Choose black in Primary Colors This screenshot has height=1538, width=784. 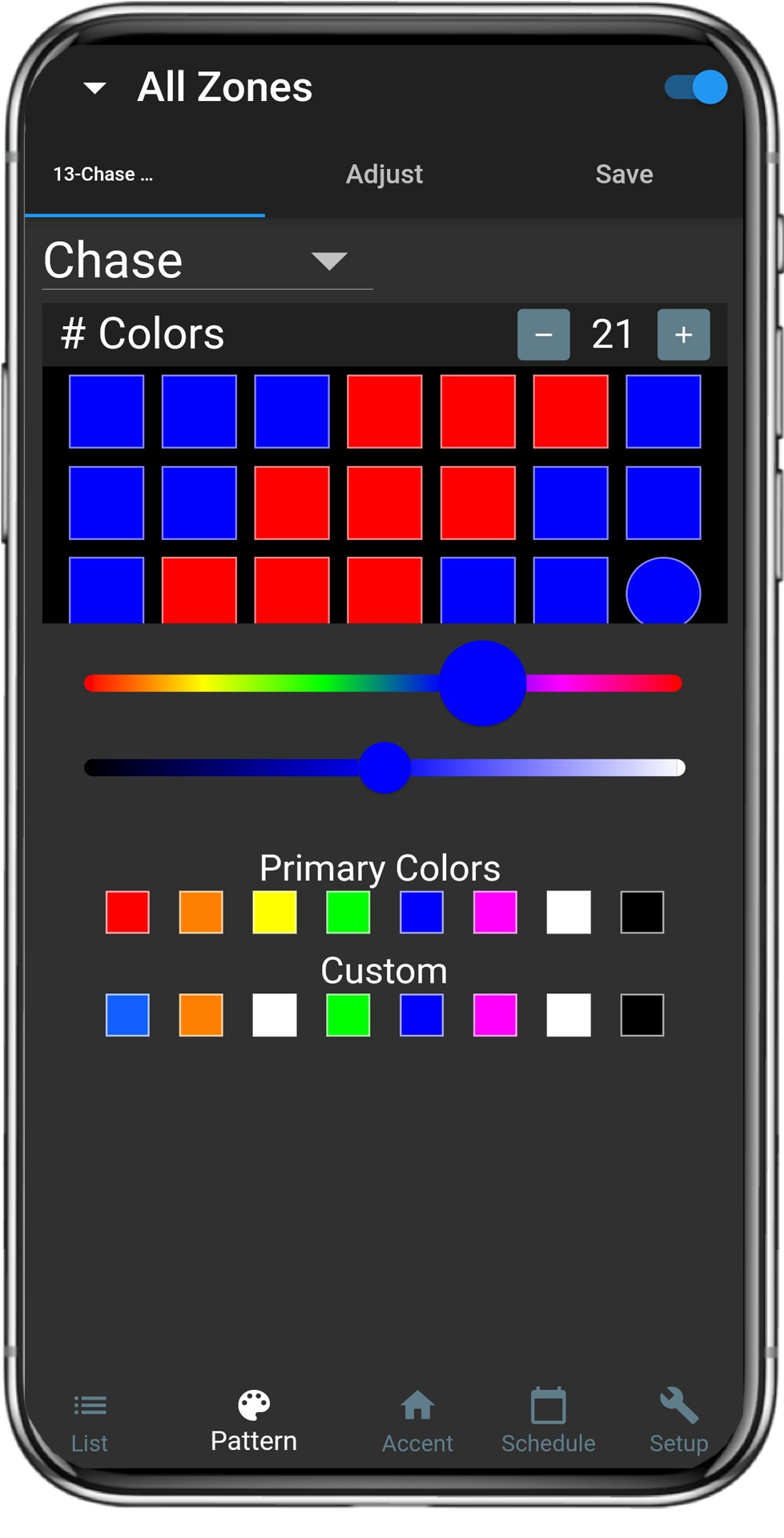[x=642, y=912]
